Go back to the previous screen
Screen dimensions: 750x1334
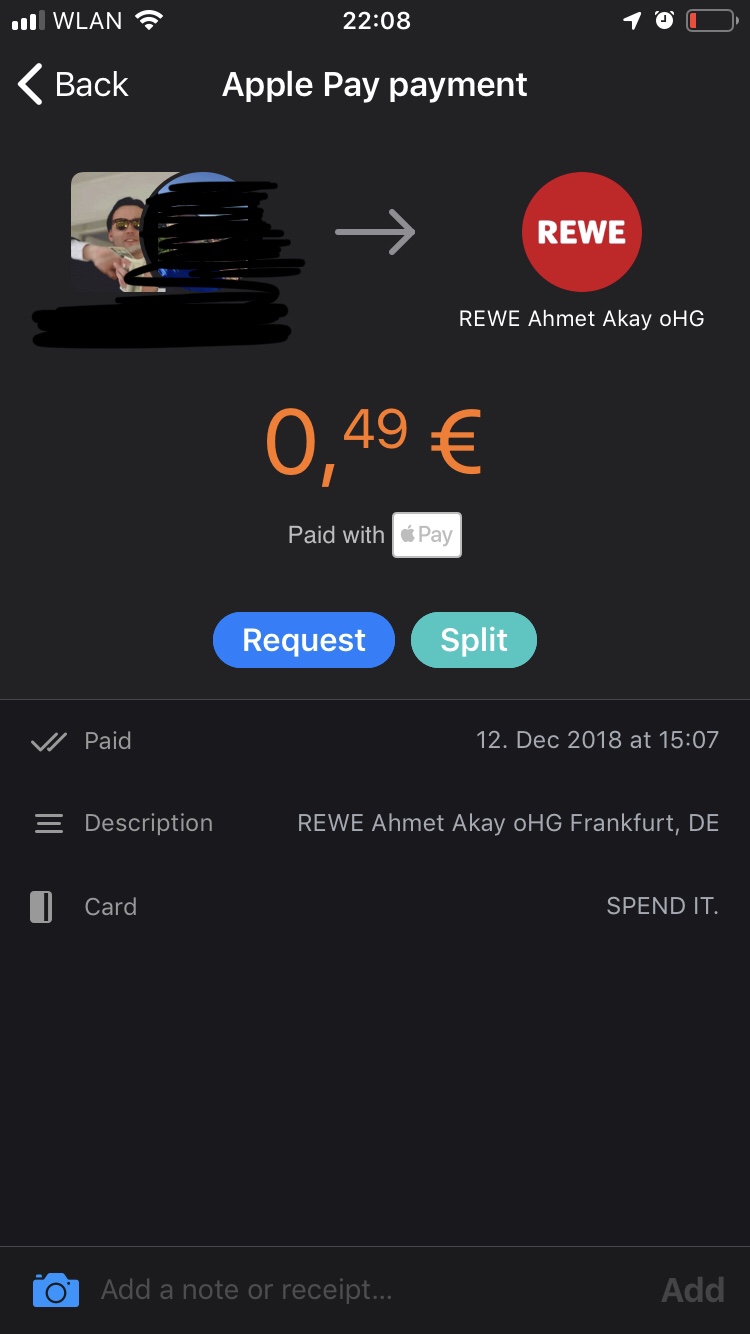74,85
